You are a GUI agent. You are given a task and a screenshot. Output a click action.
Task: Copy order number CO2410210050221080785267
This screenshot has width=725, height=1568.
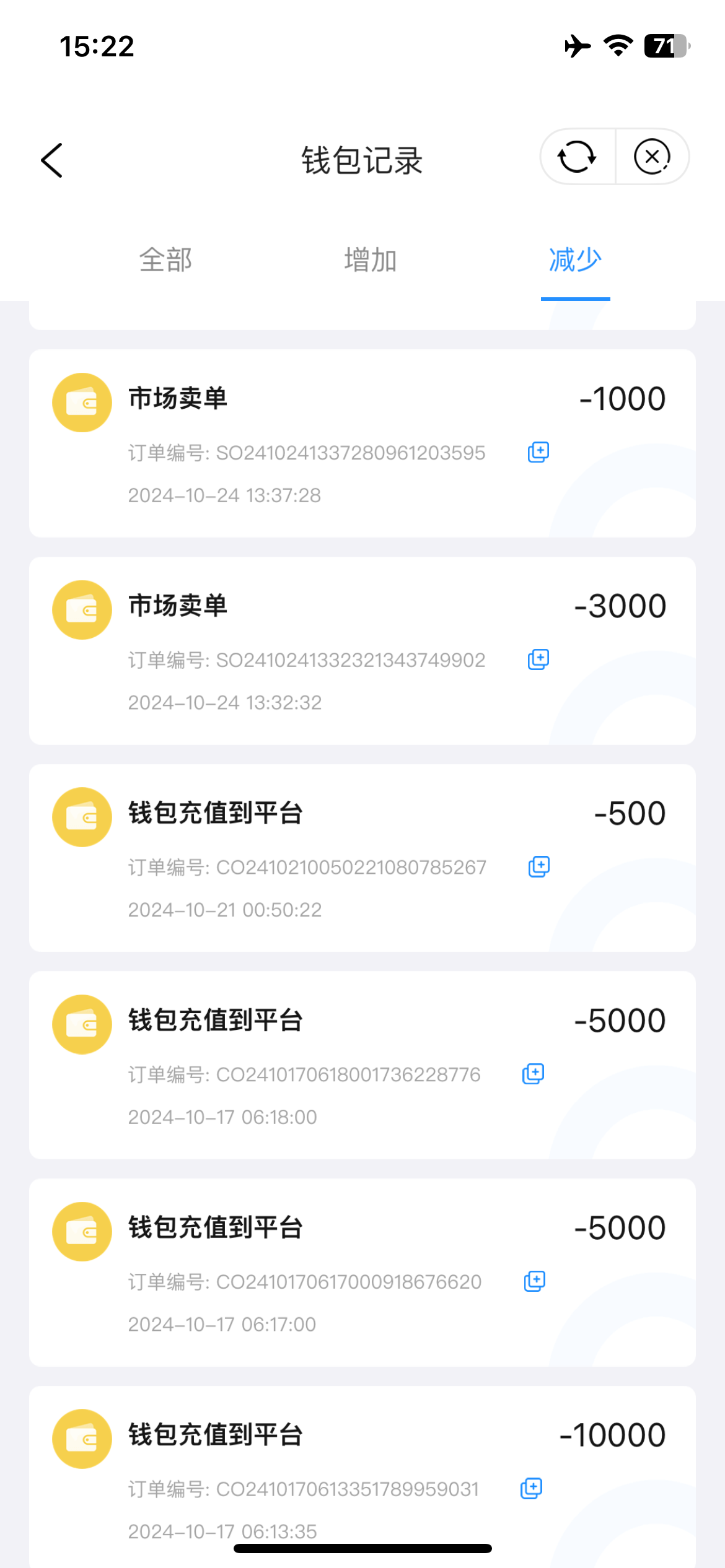(539, 866)
